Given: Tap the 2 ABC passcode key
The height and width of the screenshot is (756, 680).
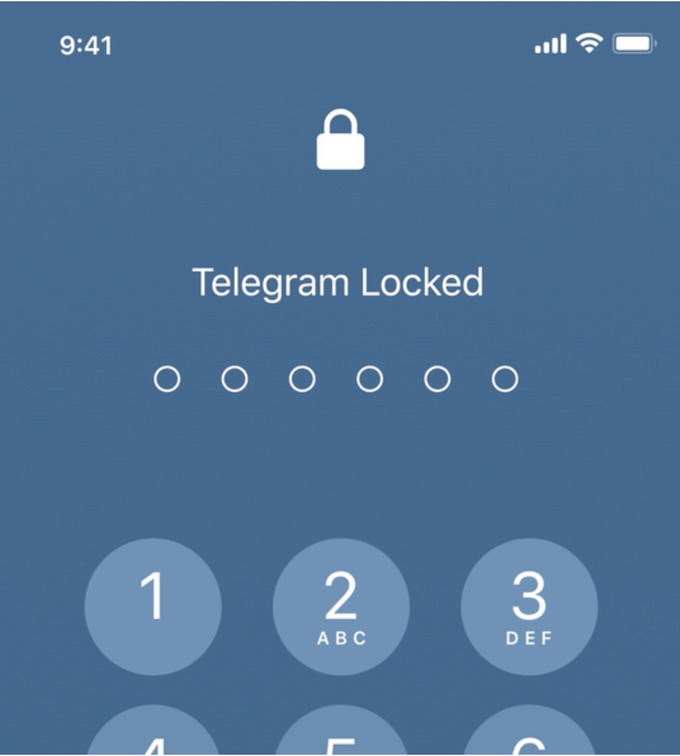Looking at the screenshot, I should tap(341, 607).
